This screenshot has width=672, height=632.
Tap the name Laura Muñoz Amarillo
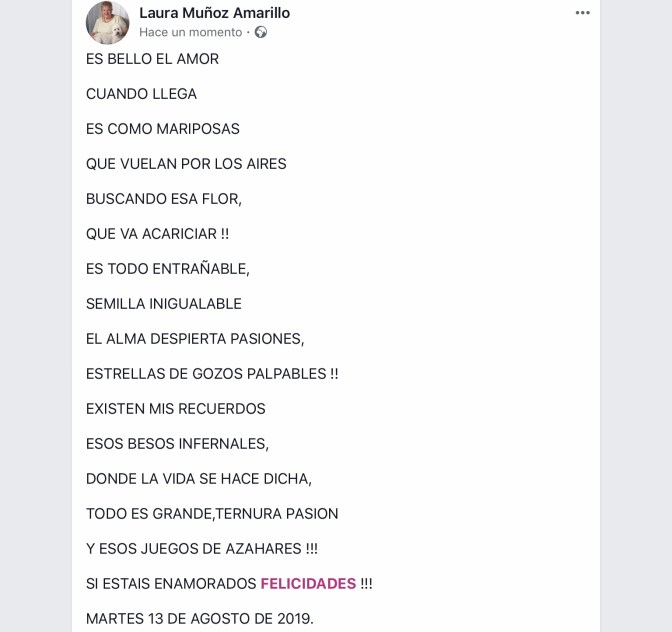tap(214, 13)
